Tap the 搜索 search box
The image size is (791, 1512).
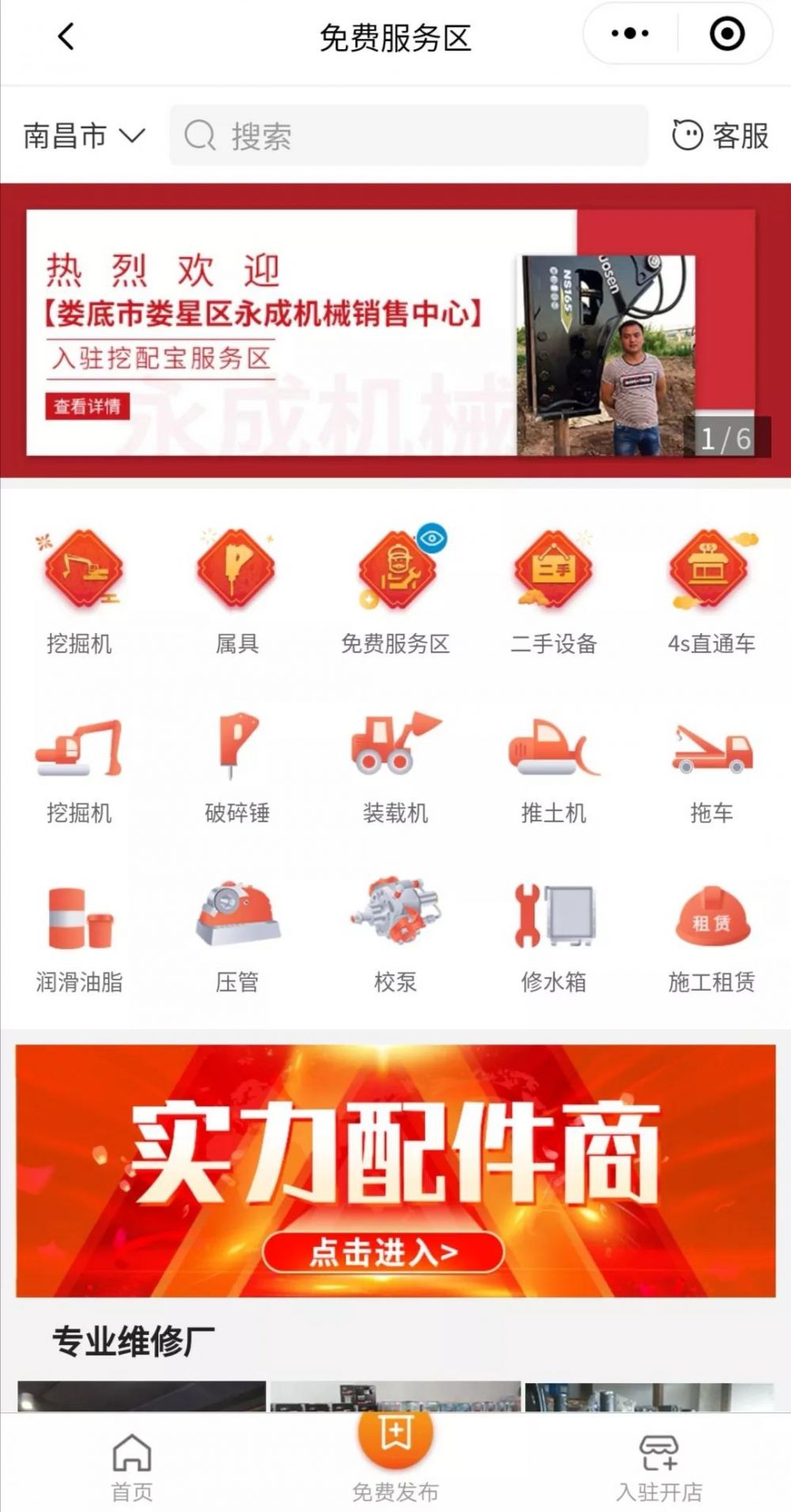(408, 135)
